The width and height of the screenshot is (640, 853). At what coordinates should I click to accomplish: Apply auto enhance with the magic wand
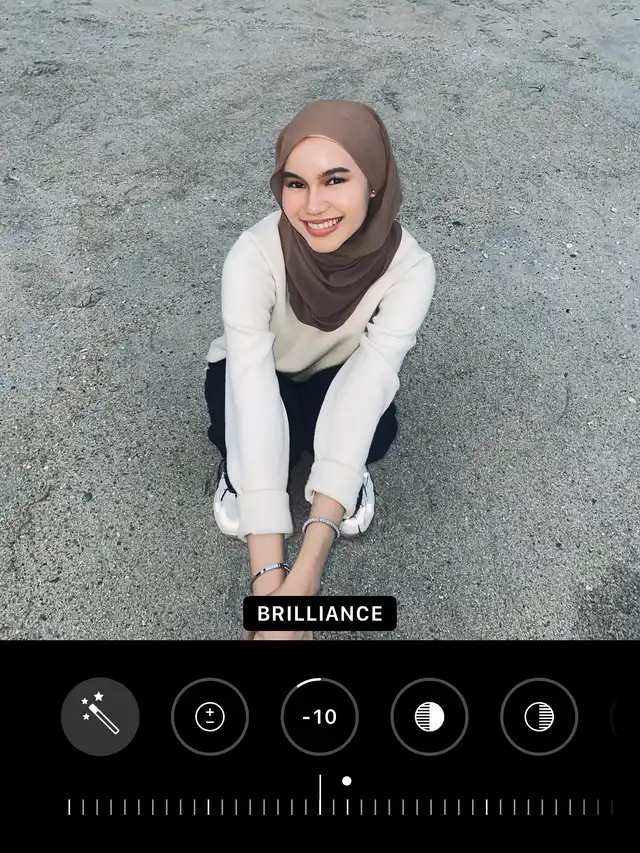point(100,716)
